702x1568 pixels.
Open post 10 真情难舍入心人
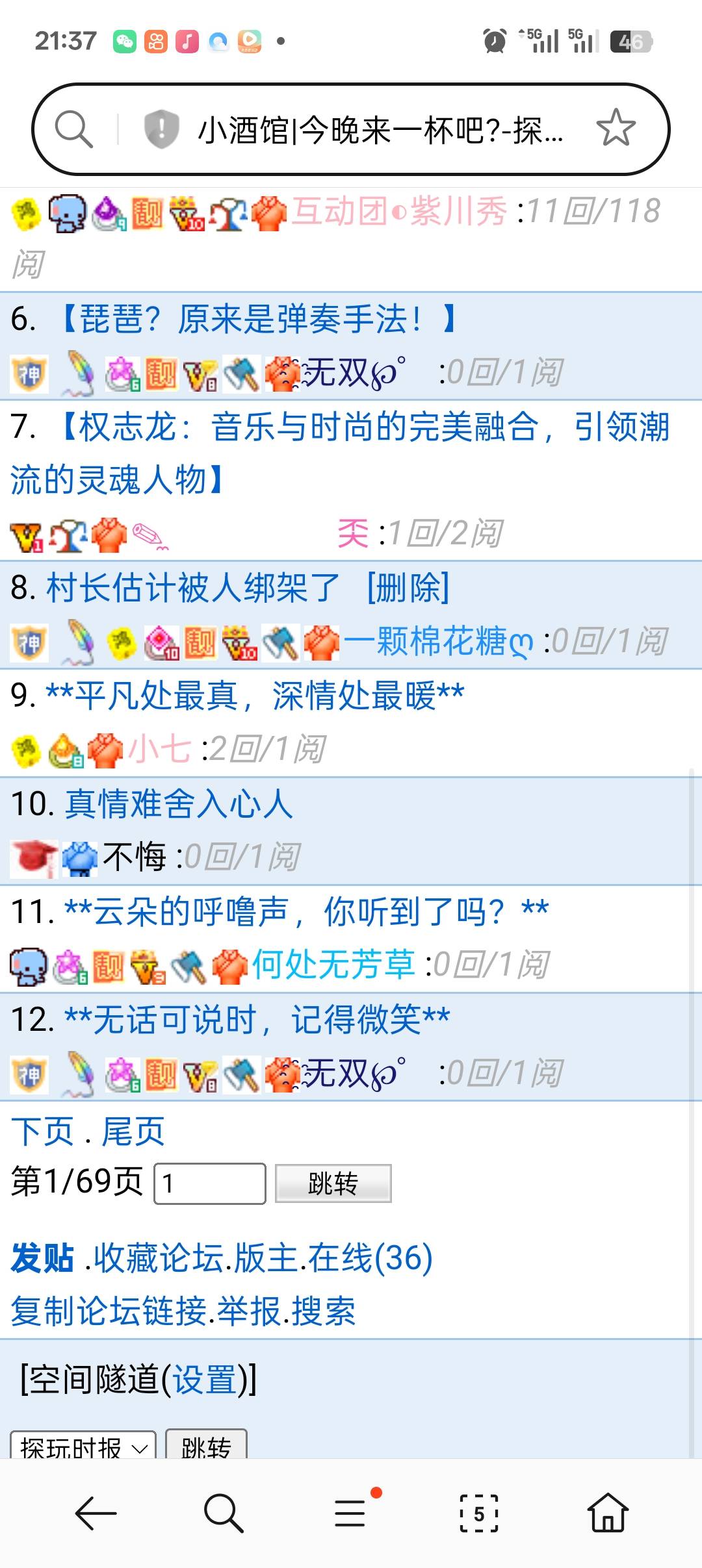click(179, 803)
